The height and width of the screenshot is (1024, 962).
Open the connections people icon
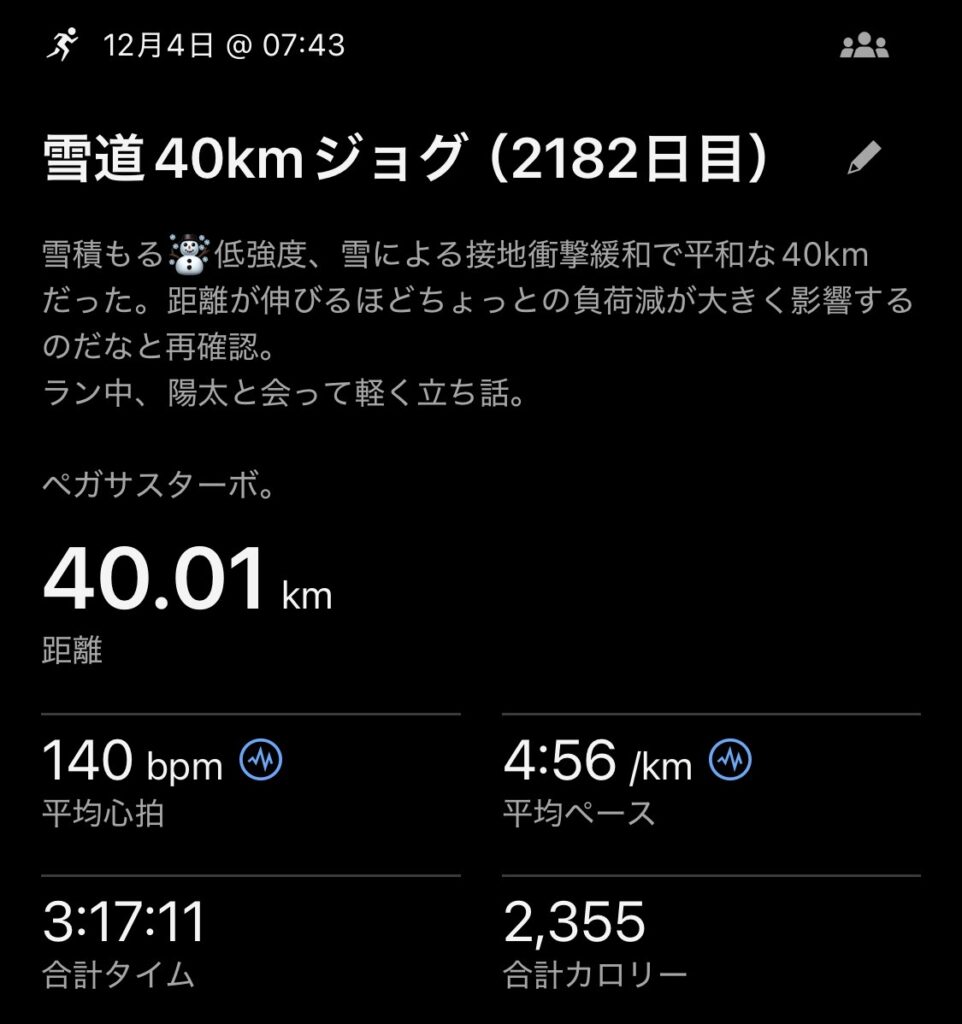coord(864,46)
